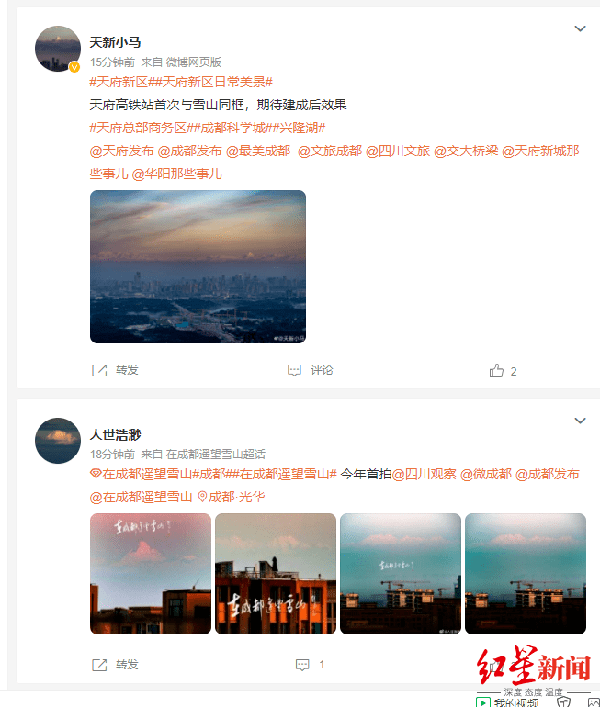View the second photo with the red building

(x=275, y=575)
